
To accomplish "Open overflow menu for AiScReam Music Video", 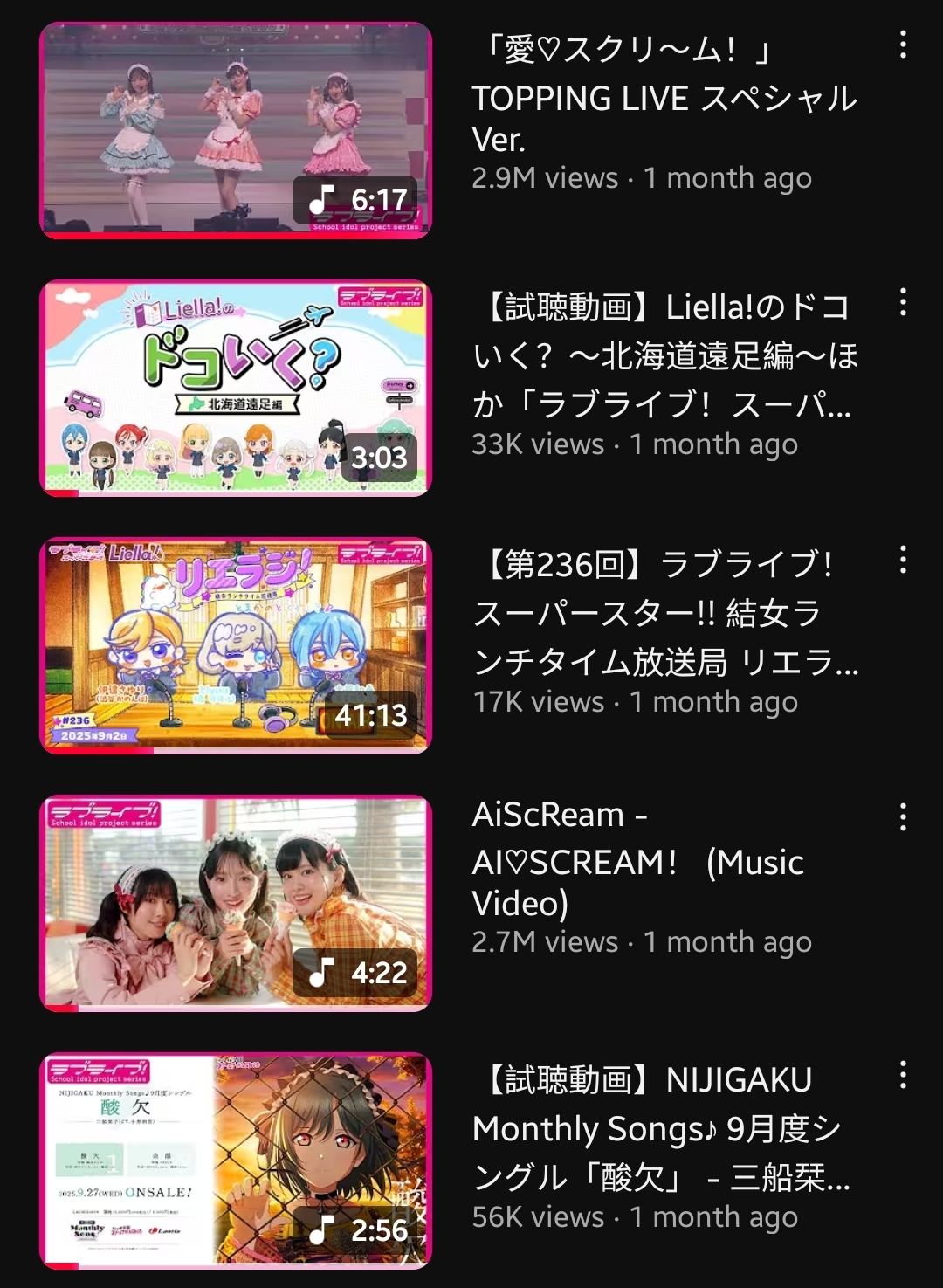I will (x=903, y=818).
